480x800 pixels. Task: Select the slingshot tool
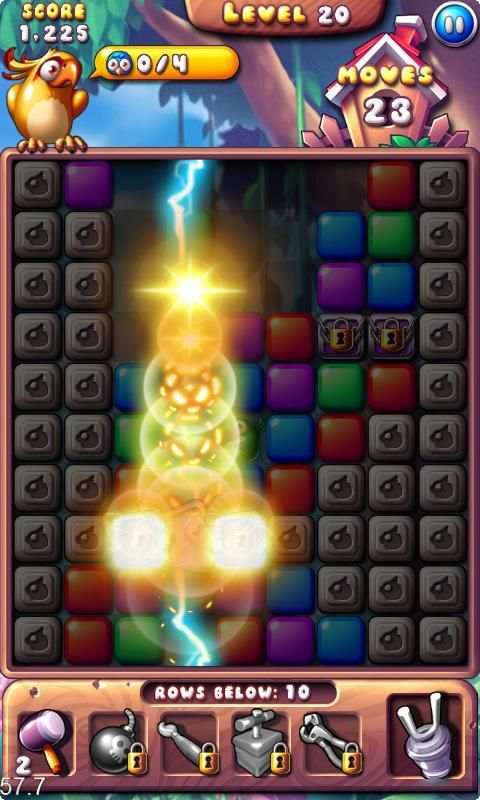click(x=425, y=735)
